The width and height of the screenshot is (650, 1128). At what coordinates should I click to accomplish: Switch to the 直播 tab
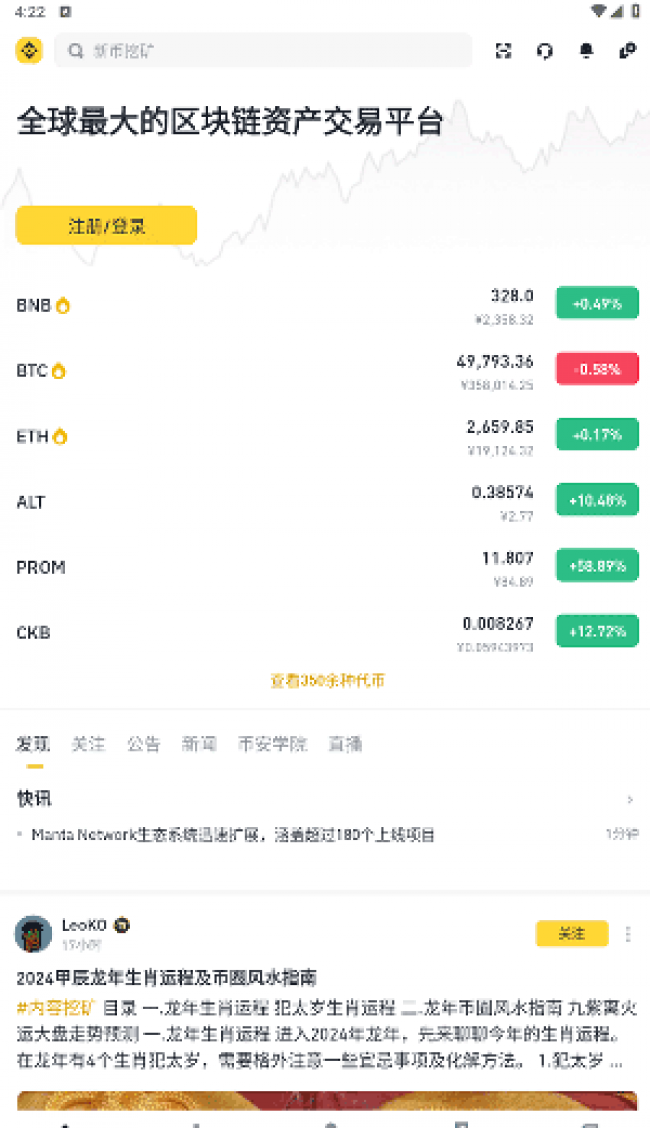click(345, 744)
